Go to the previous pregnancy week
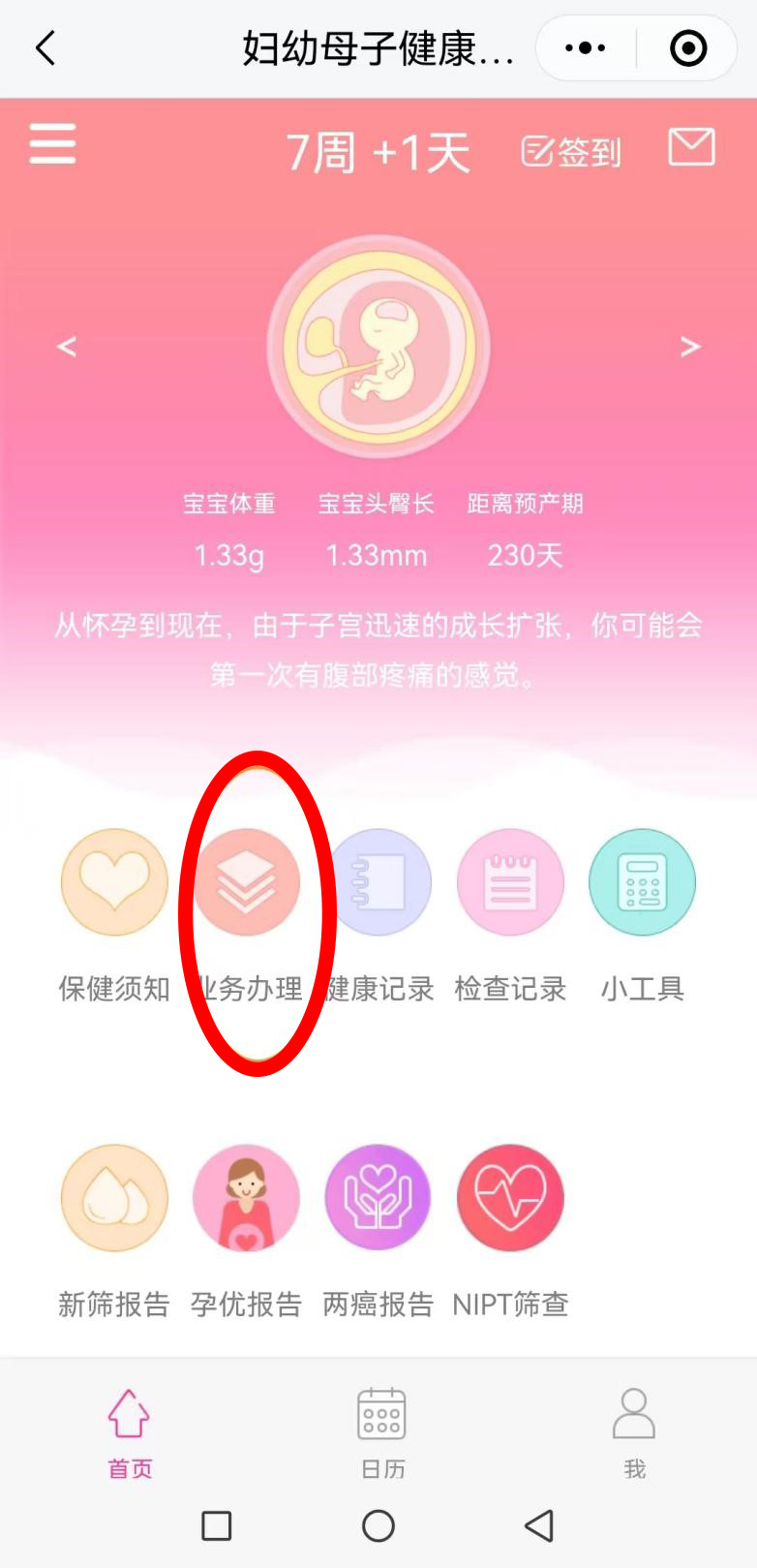The width and height of the screenshot is (757, 1568). pyautogui.click(x=66, y=346)
